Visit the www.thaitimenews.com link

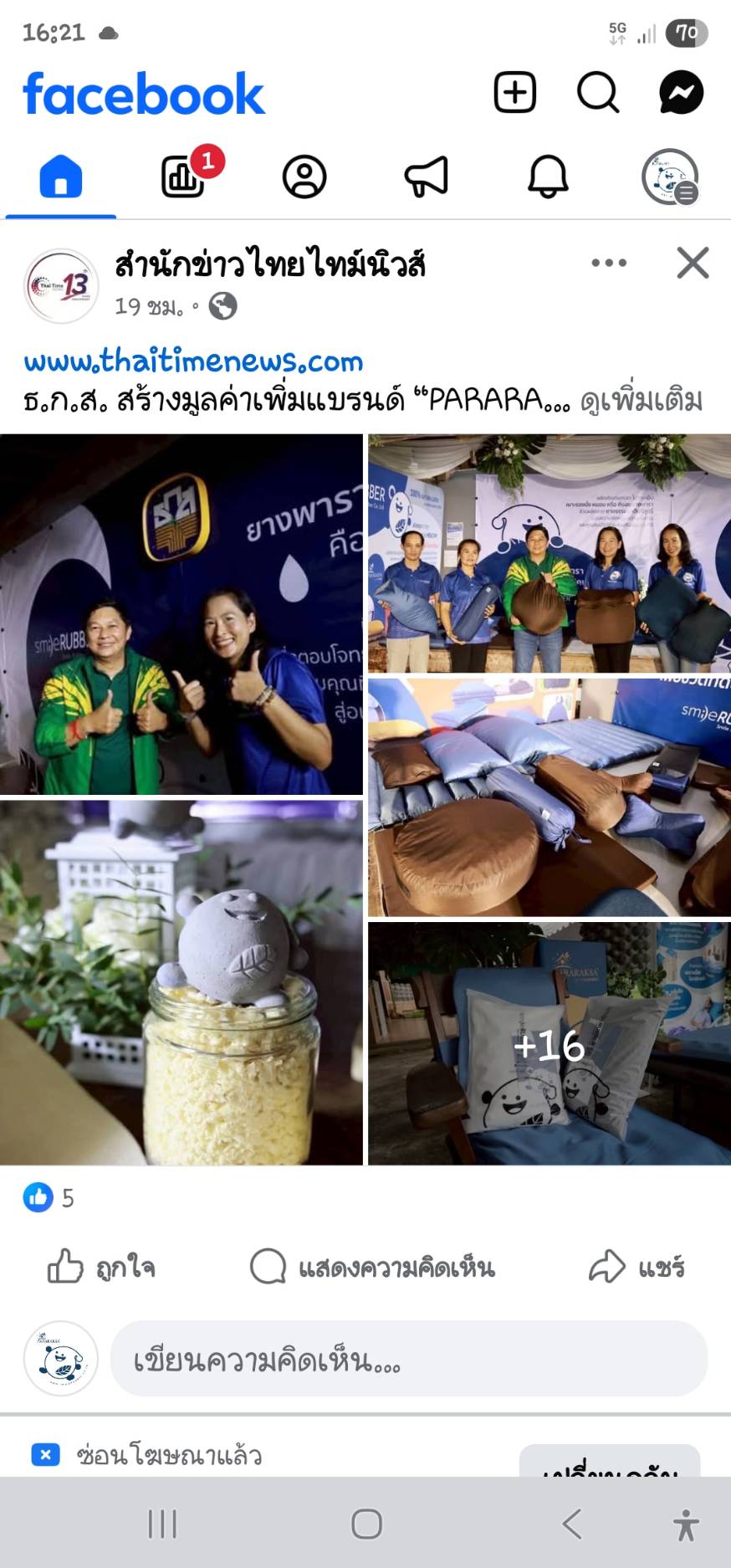click(193, 361)
